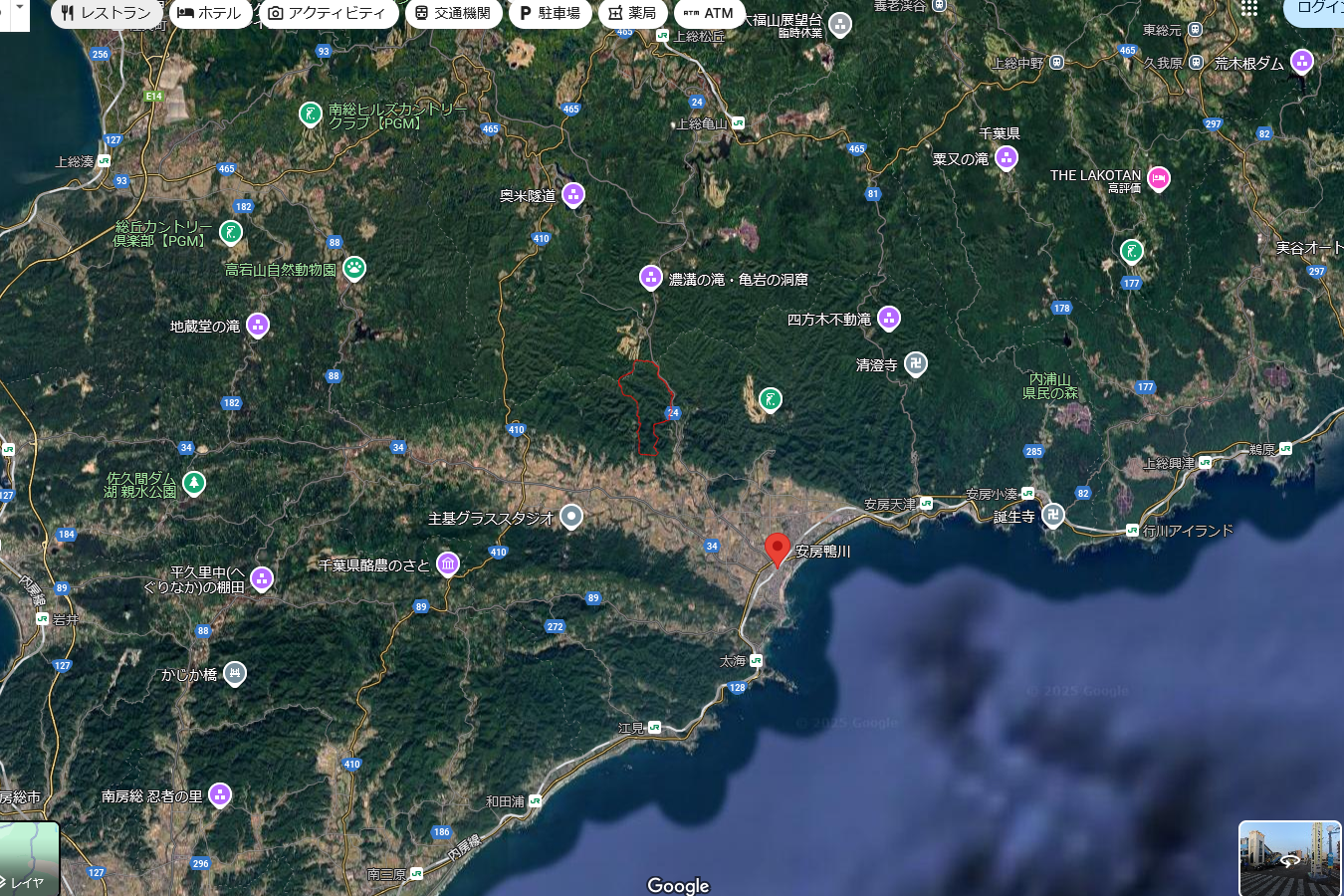Screen dimensions: 1344x896
Task: Tap the 高宕山自然動物園 marker
Action: (x=353, y=267)
